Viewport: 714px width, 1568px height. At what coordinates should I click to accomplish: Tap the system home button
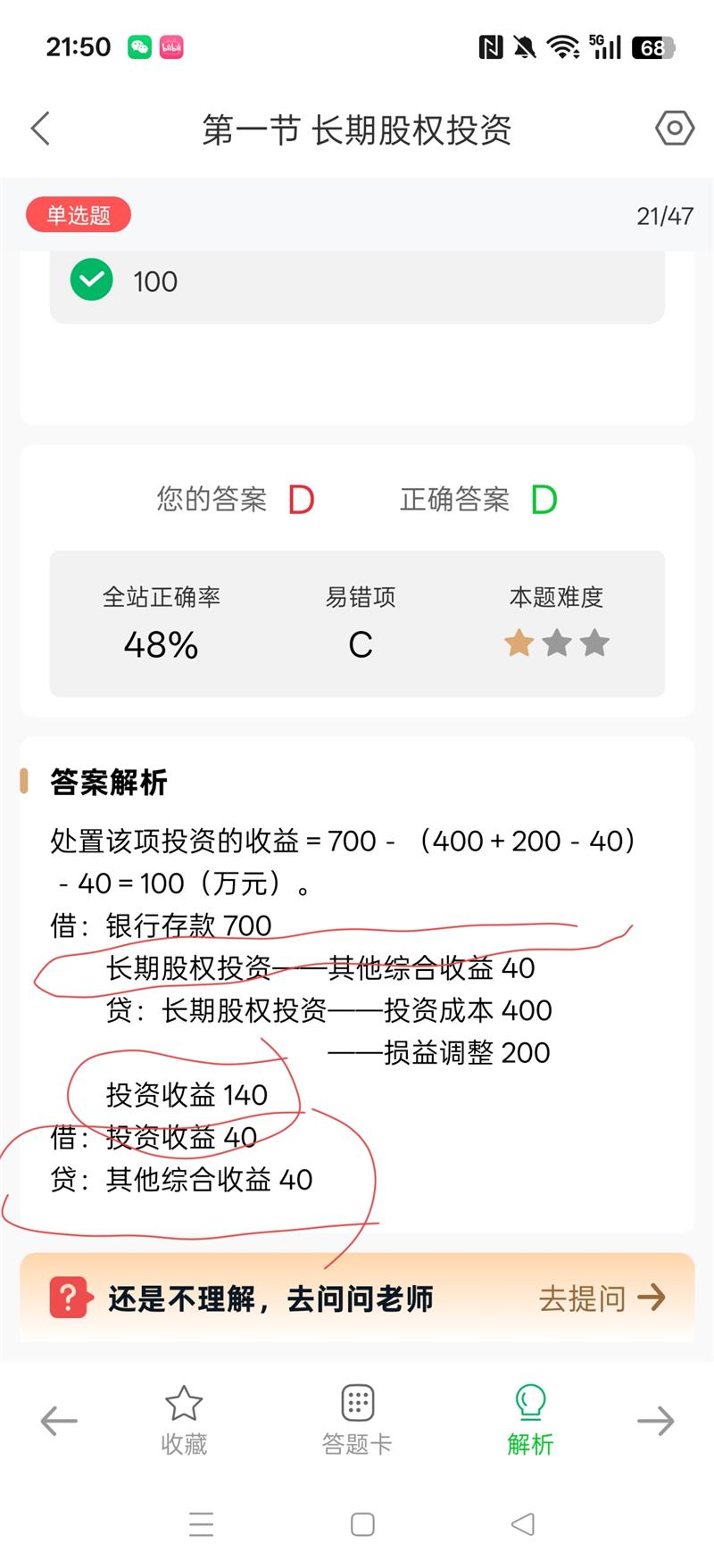tap(362, 1524)
